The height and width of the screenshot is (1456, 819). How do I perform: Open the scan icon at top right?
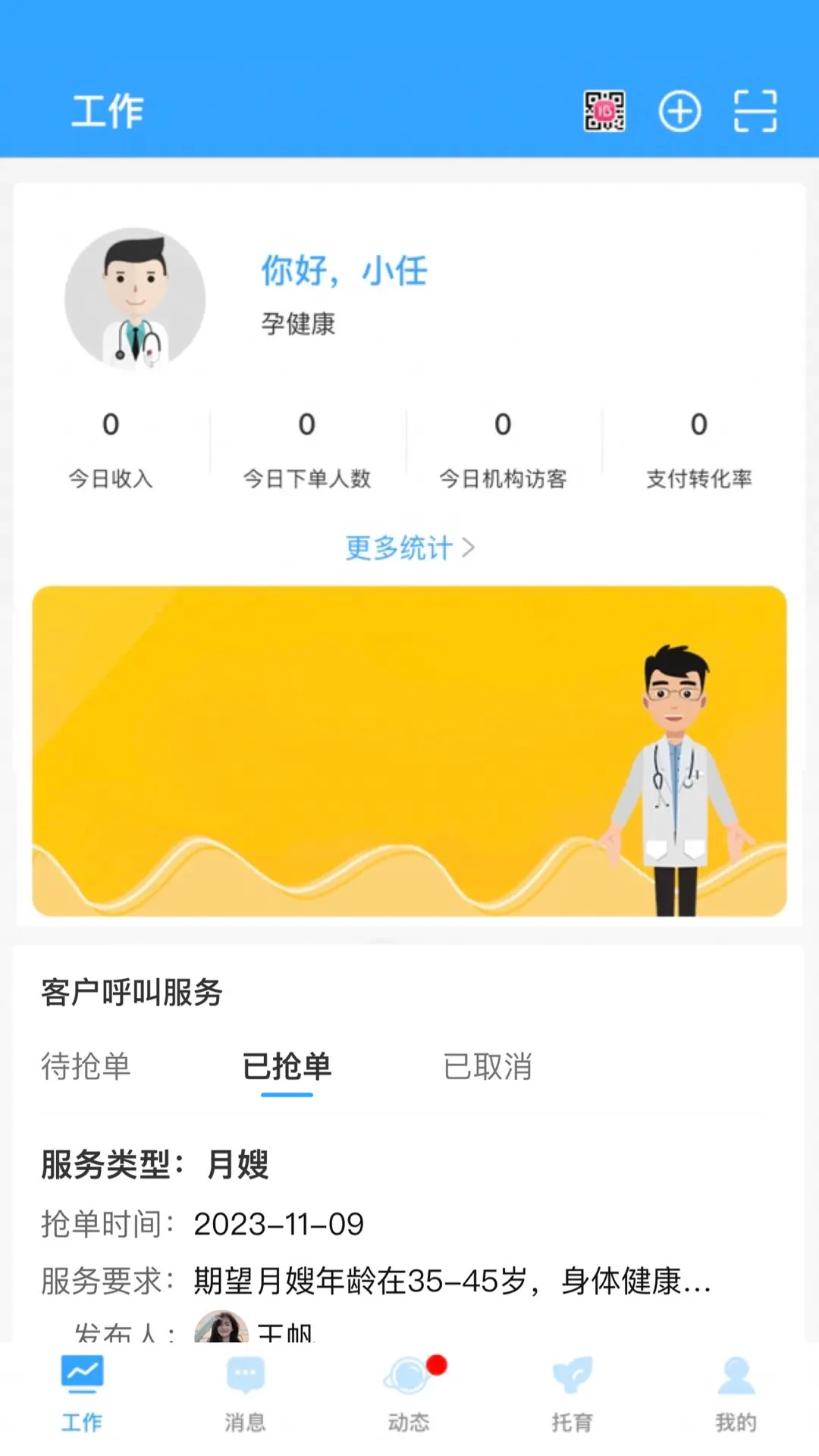pyautogui.click(x=753, y=110)
